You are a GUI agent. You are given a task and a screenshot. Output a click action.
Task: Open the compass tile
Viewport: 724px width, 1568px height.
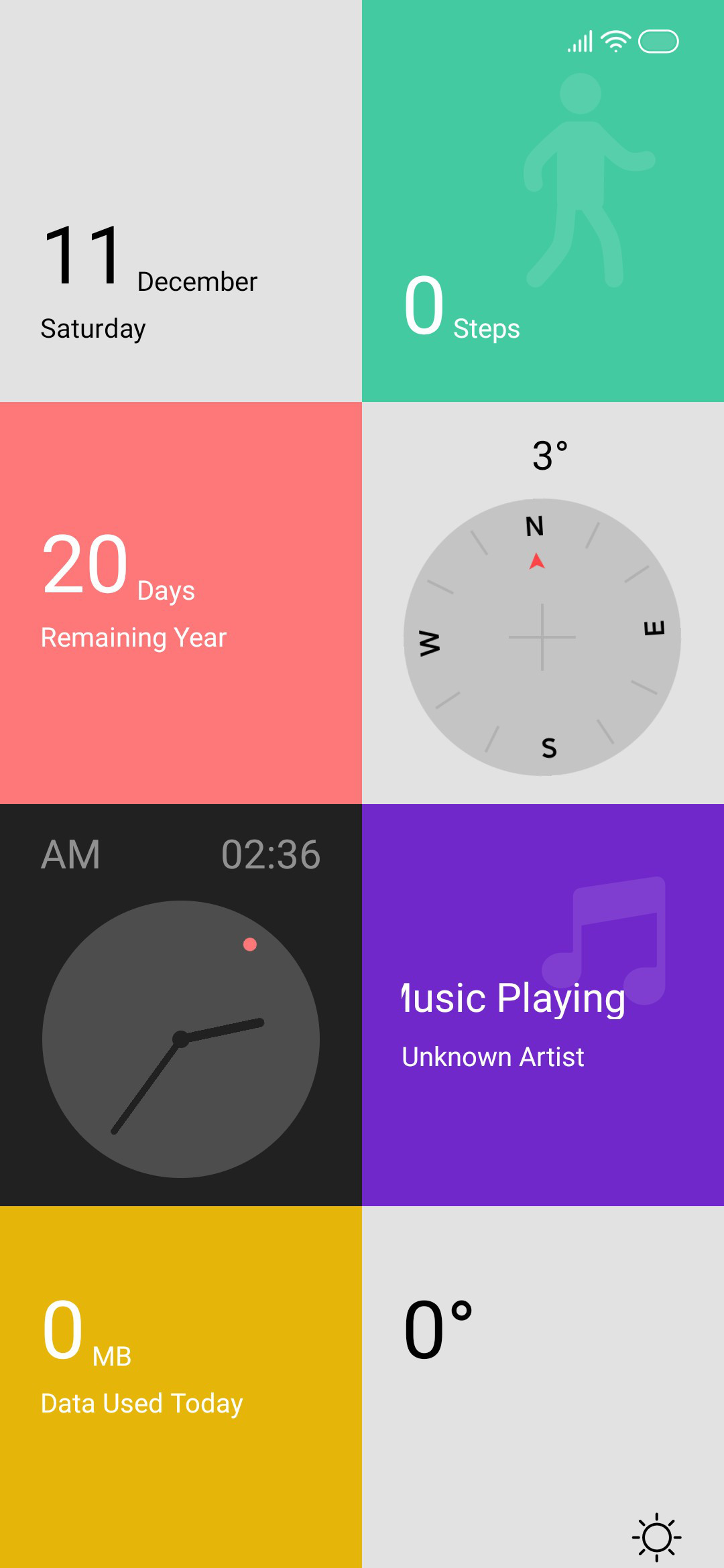[x=543, y=603]
